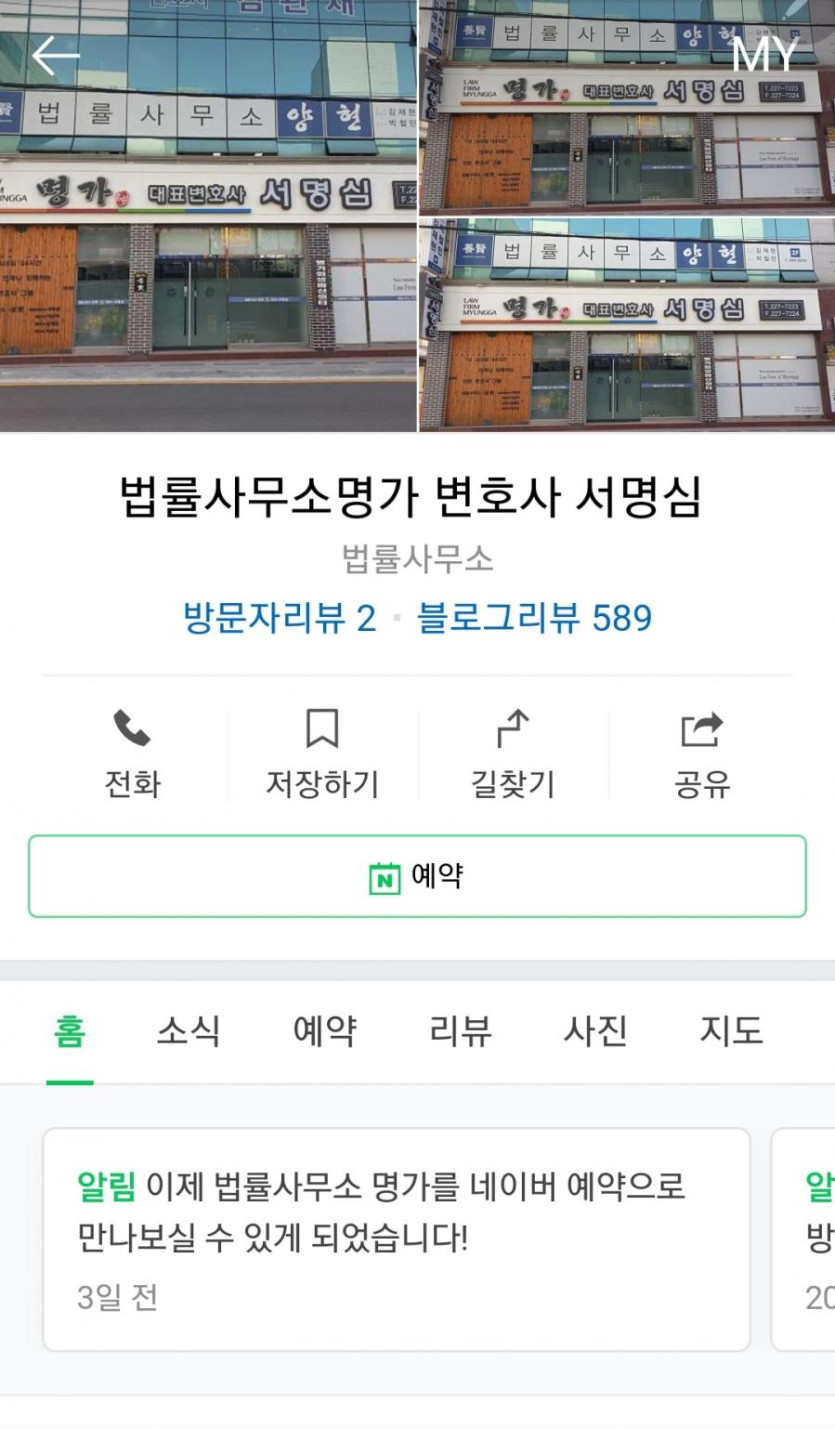Switch to the 예약 tab
Image resolution: width=835 pixels, height=1429 pixels.
(324, 1031)
